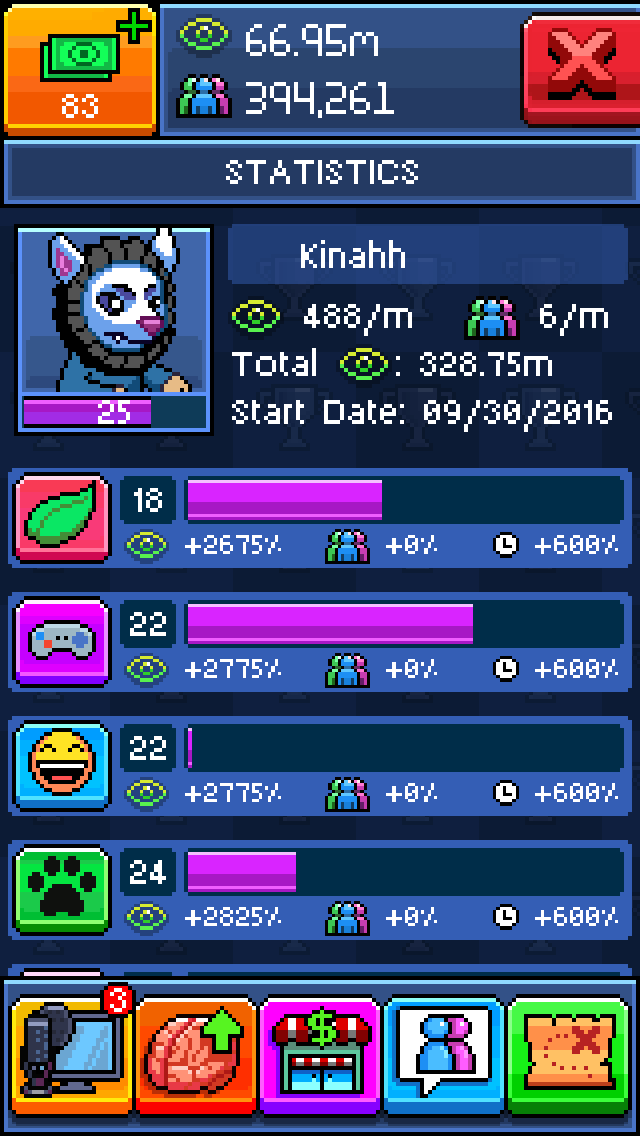This screenshot has height=1136, width=640.
Task: Open the recording studio computer tab
Action: tap(72, 1055)
